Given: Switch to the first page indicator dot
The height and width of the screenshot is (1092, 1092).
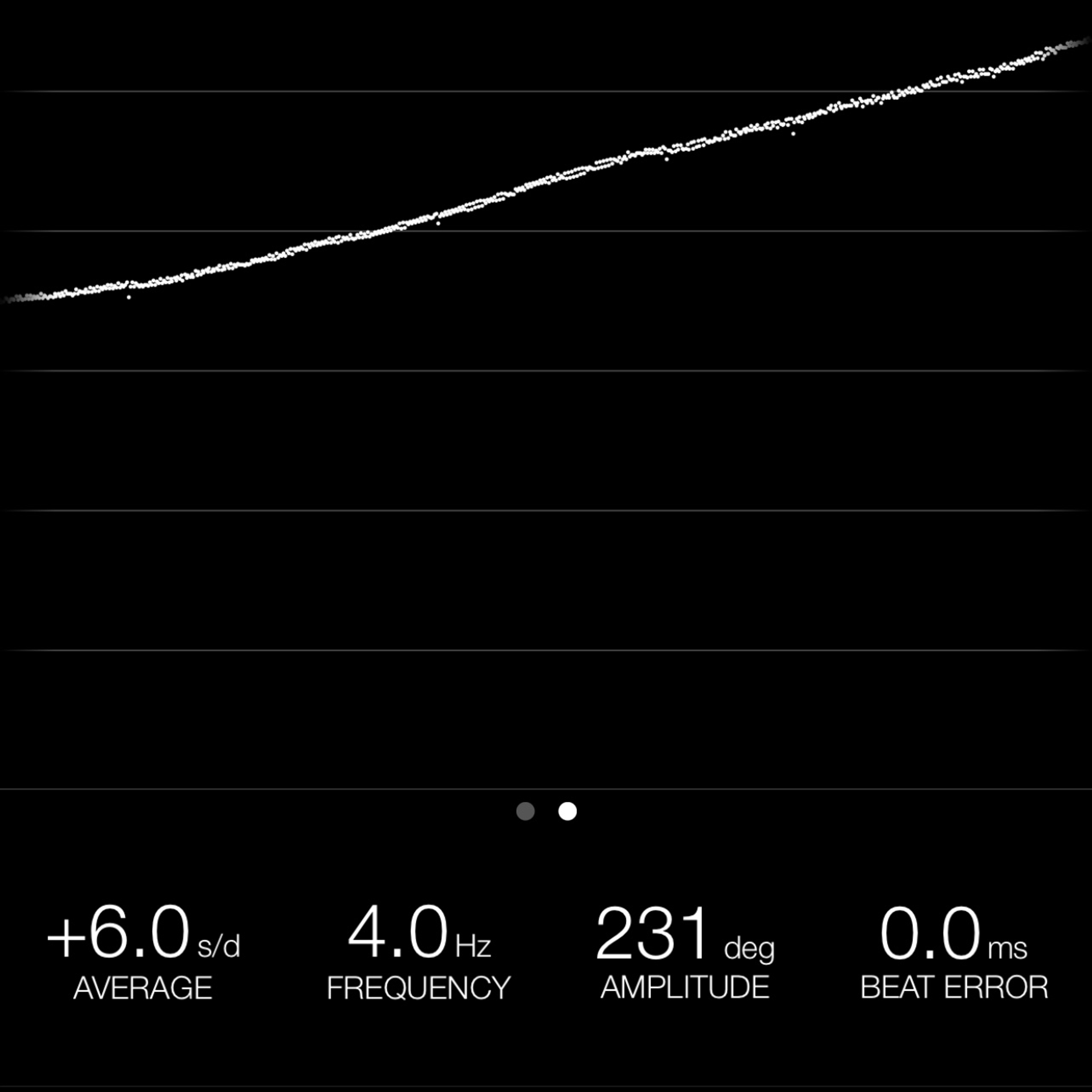Looking at the screenshot, I should pos(525,811).
